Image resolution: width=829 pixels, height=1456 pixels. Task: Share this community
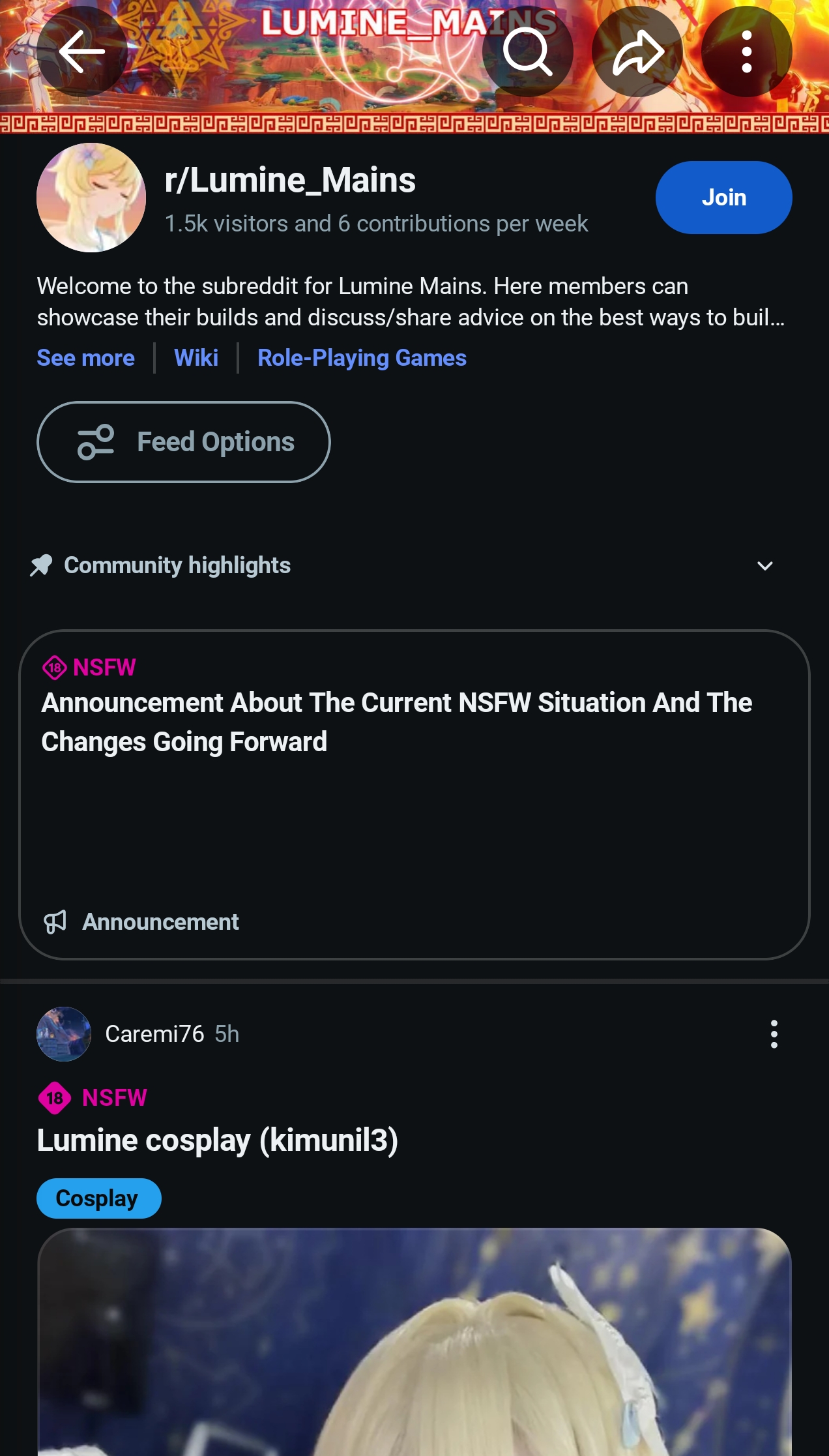click(637, 52)
